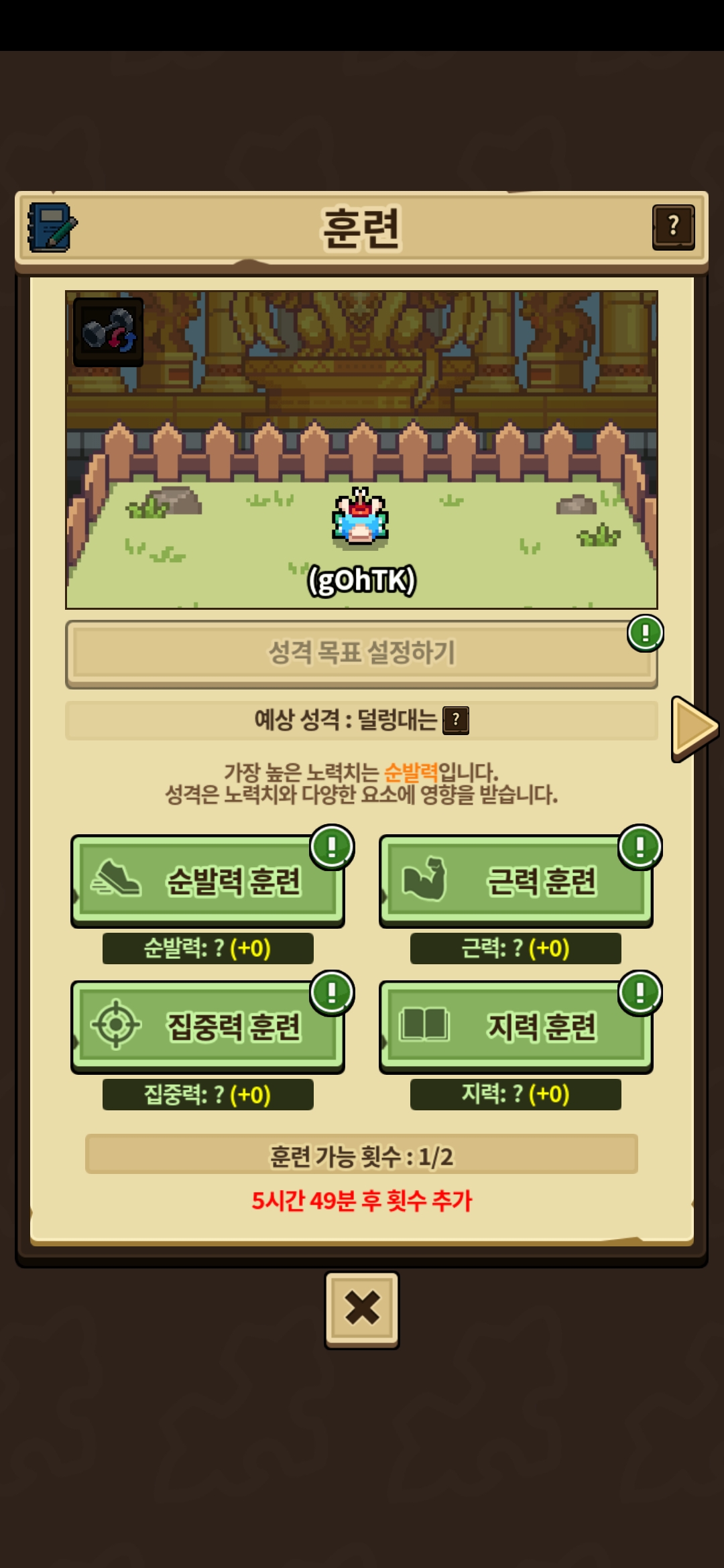Start 지력 훈련
Image resolution: width=724 pixels, height=1568 pixels.
click(x=516, y=1027)
